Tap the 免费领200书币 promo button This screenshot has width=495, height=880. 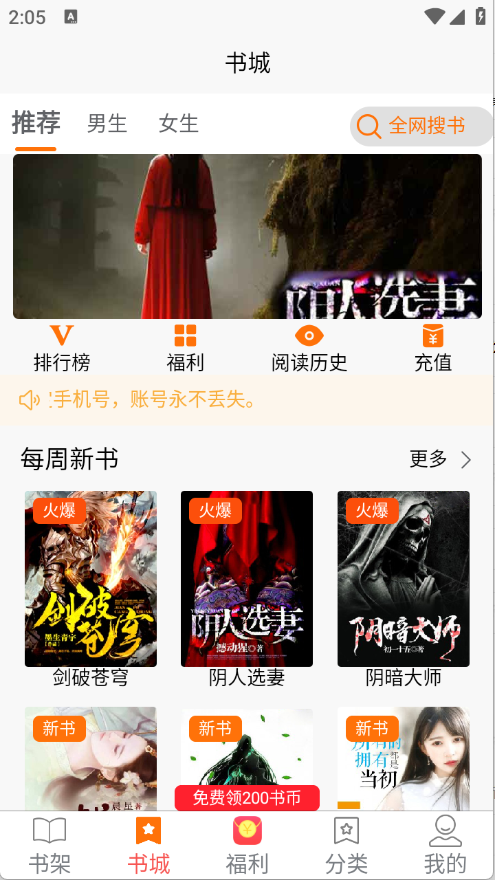247,798
